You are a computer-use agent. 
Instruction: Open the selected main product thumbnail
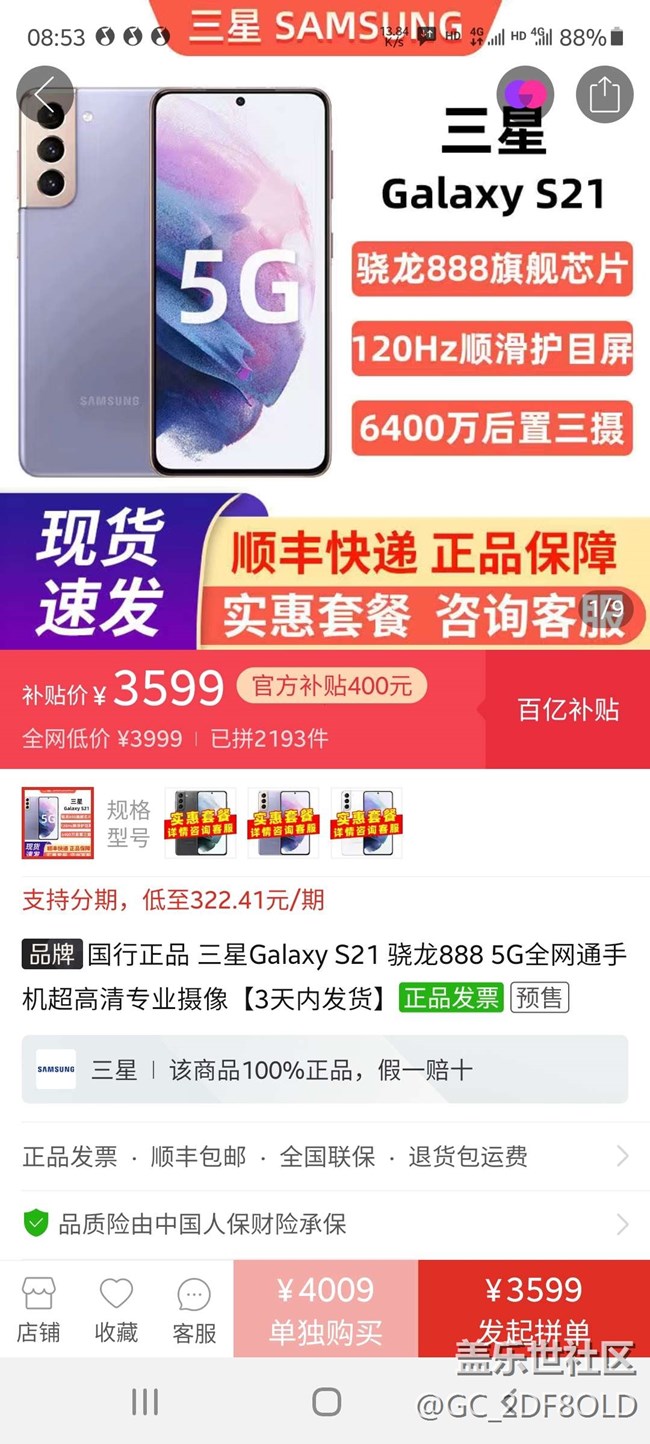[x=58, y=823]
